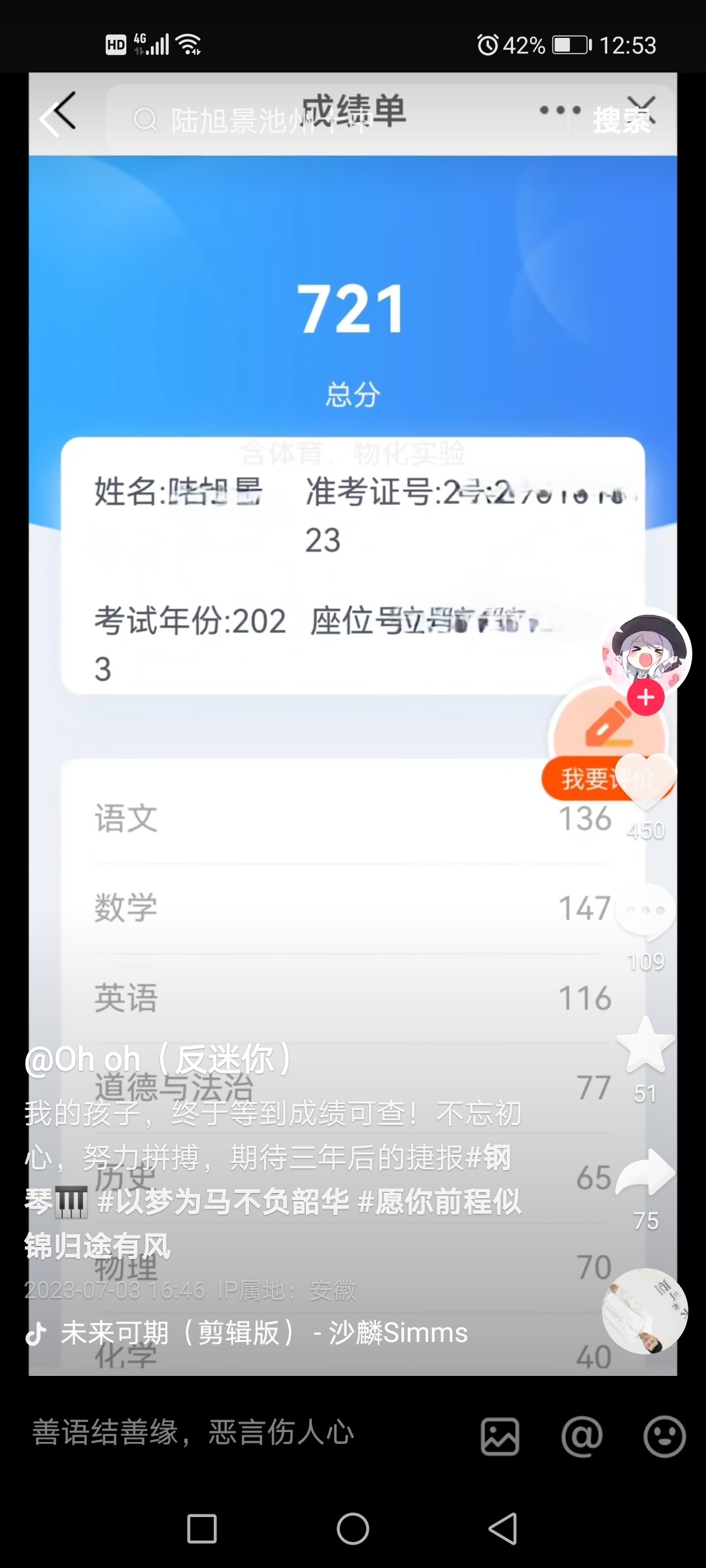Open the spinning music disc
Viewport: 706px width, 1568px height.
pos(645,1311)
